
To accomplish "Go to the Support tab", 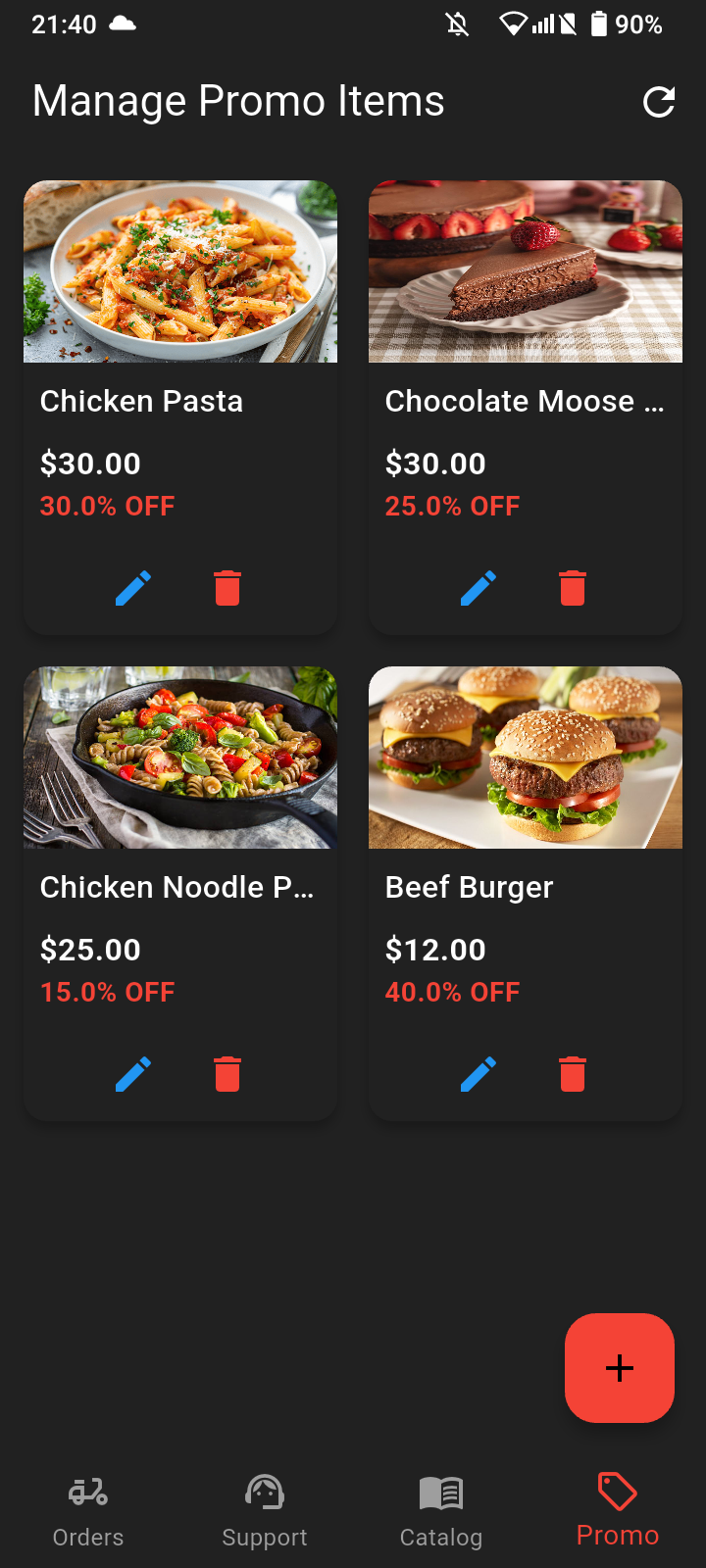I will (265, 1511).
